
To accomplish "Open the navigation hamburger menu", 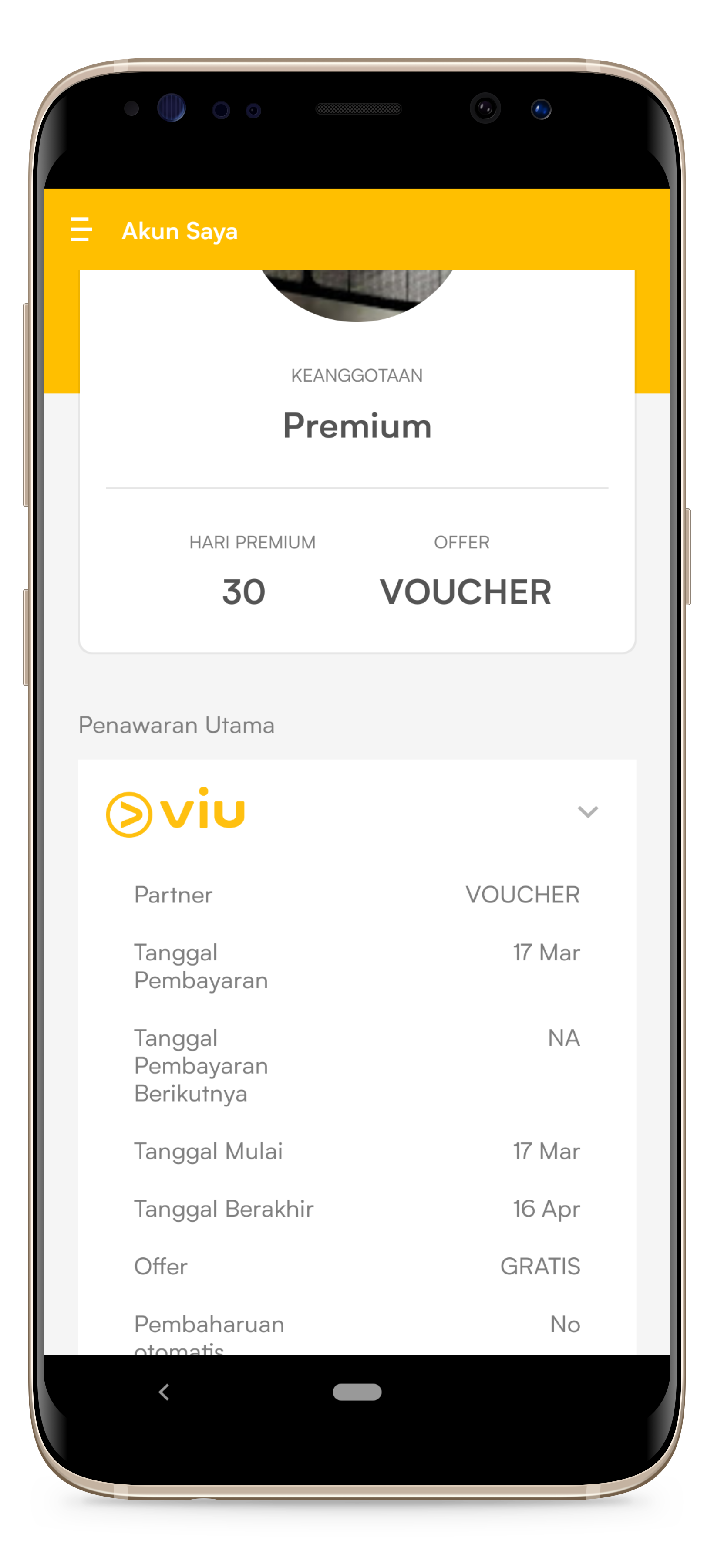I will click(80, 230).
